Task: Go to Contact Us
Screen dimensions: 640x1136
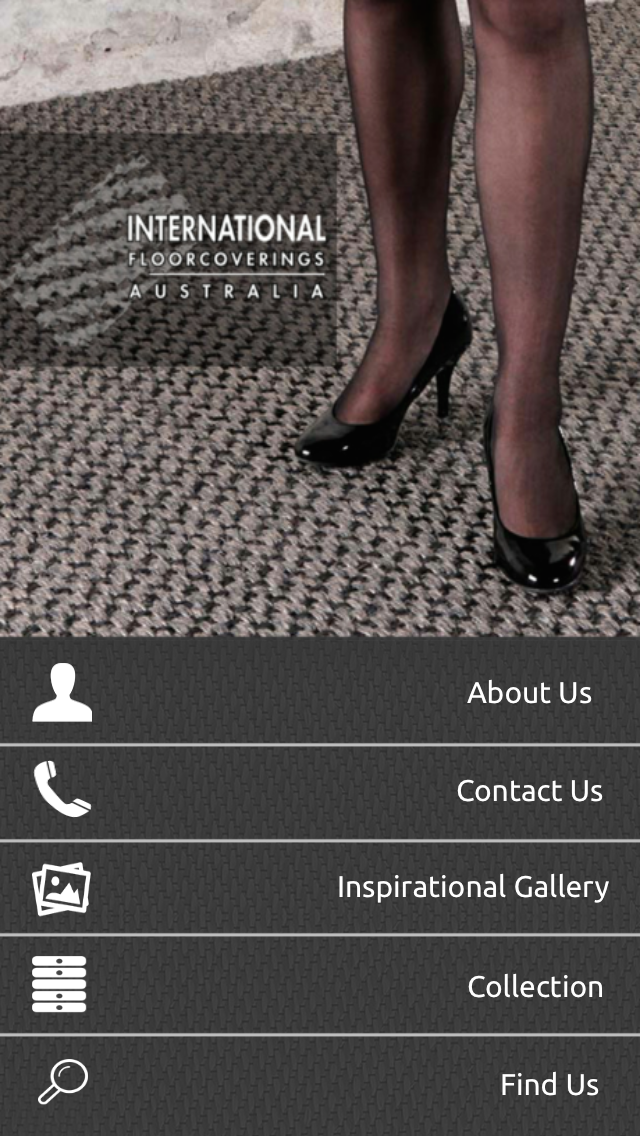Action: tap(320, 792)
